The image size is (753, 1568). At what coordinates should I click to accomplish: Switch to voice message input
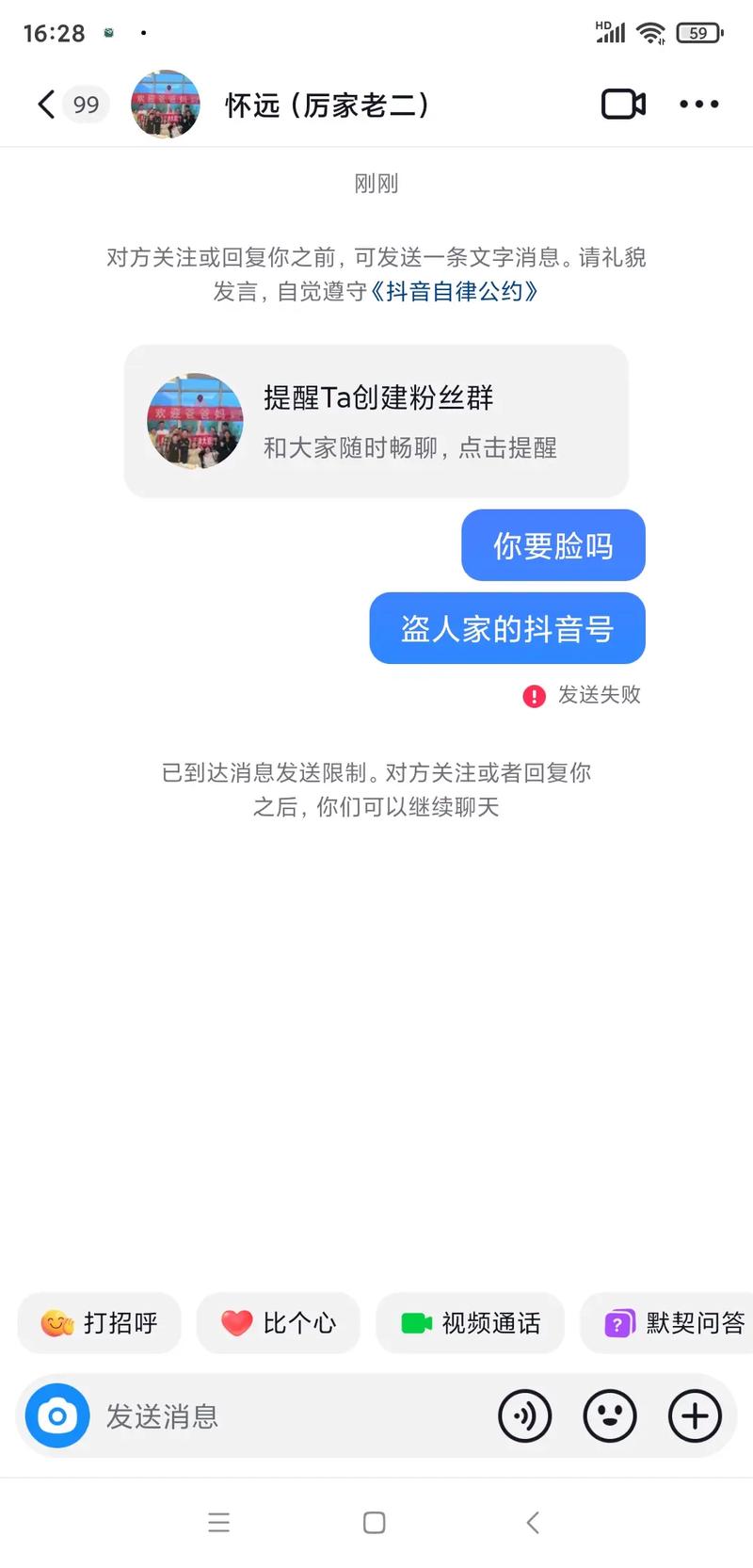click(x=524, y=1415)
